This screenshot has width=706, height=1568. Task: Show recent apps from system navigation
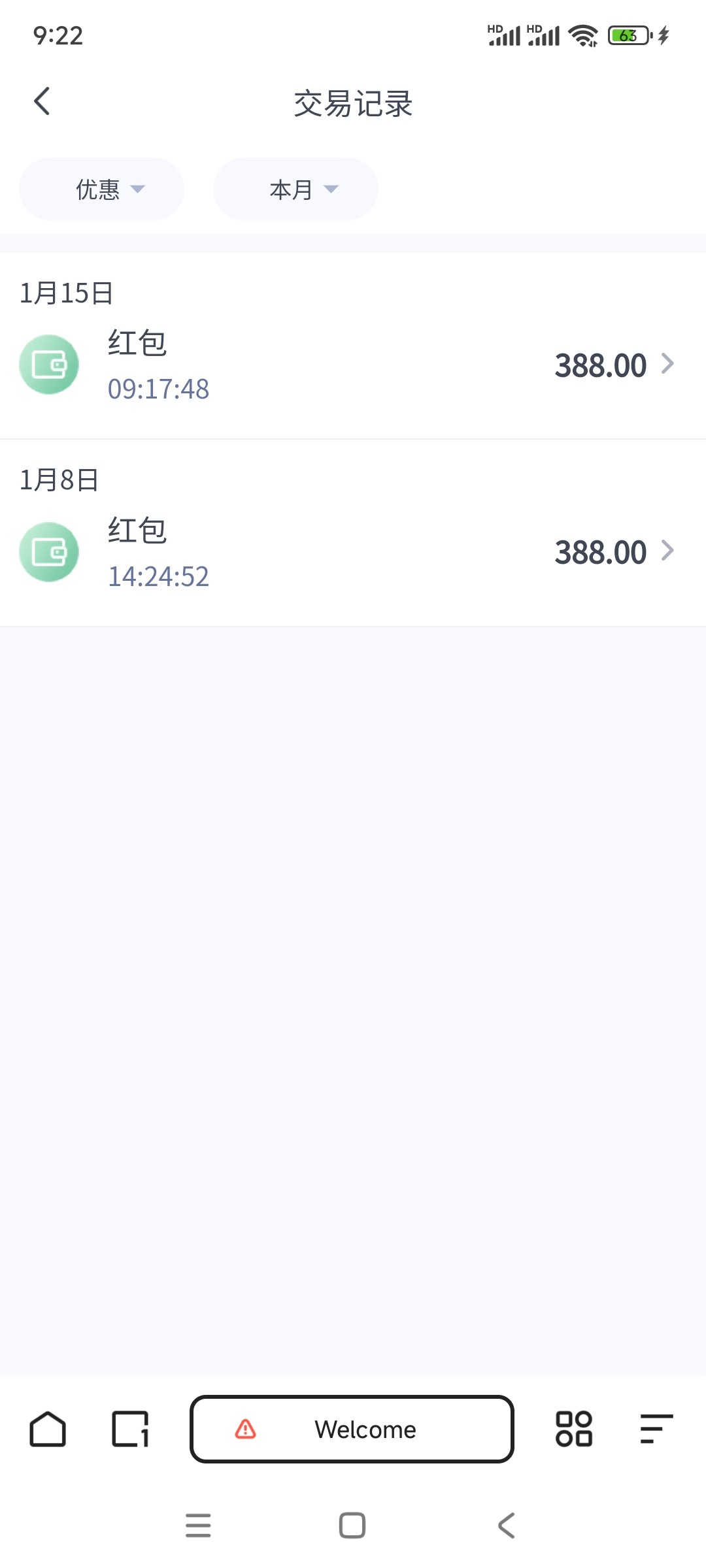click(198, 1526)
